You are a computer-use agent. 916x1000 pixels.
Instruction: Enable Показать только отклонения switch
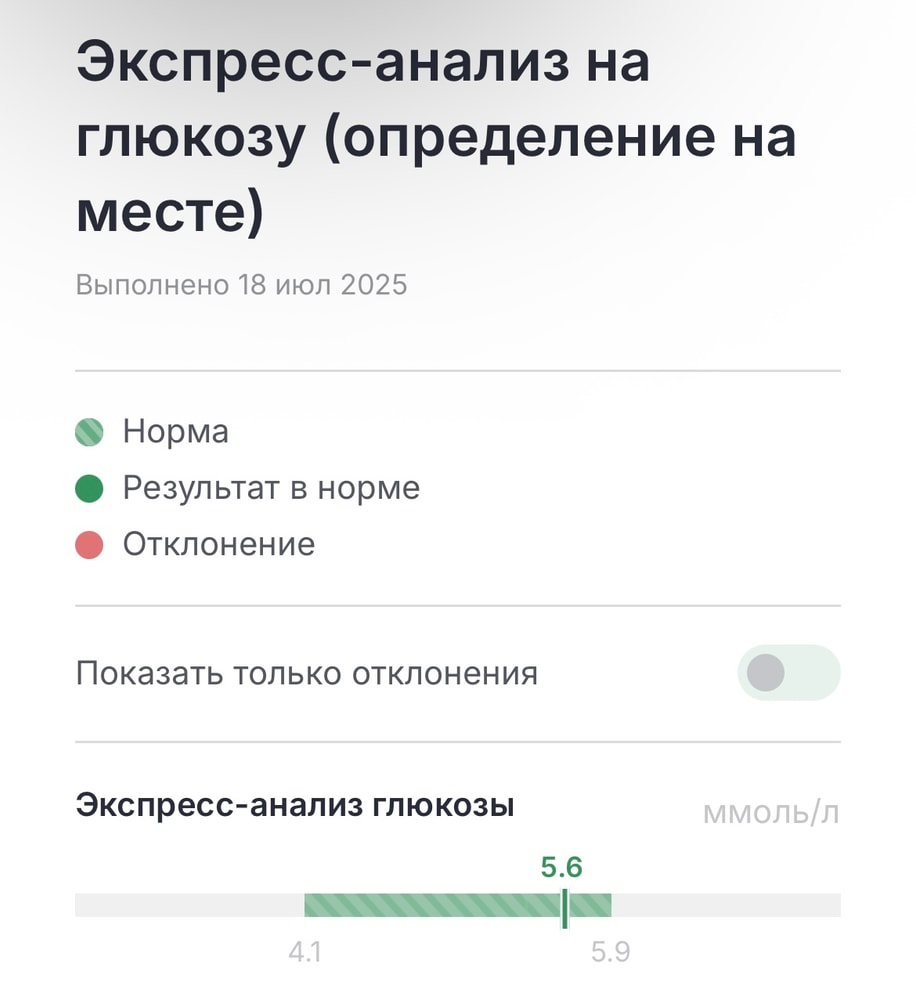[x=788, y=673]
